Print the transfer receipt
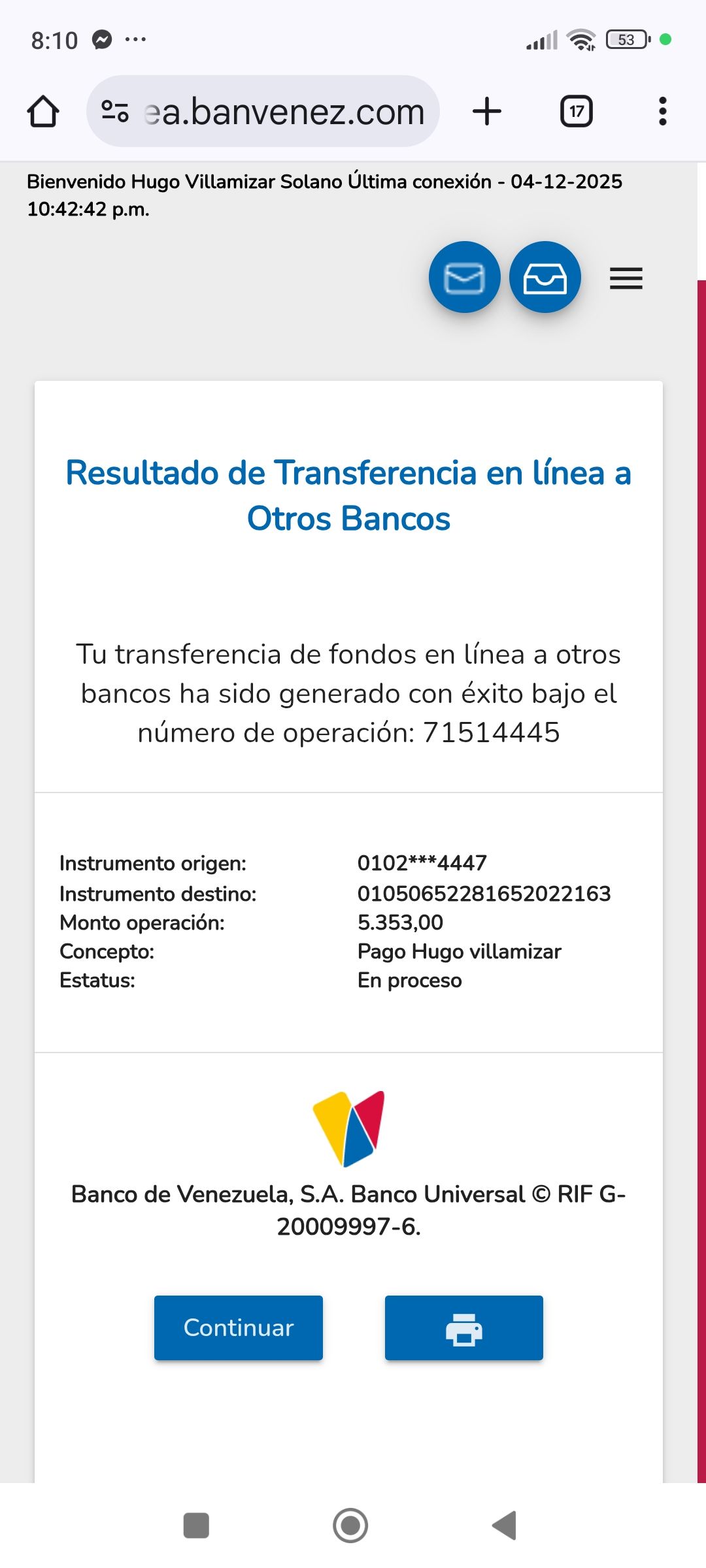The width and height of the screenshot is (706, 1568). (x=463, y=1328)
